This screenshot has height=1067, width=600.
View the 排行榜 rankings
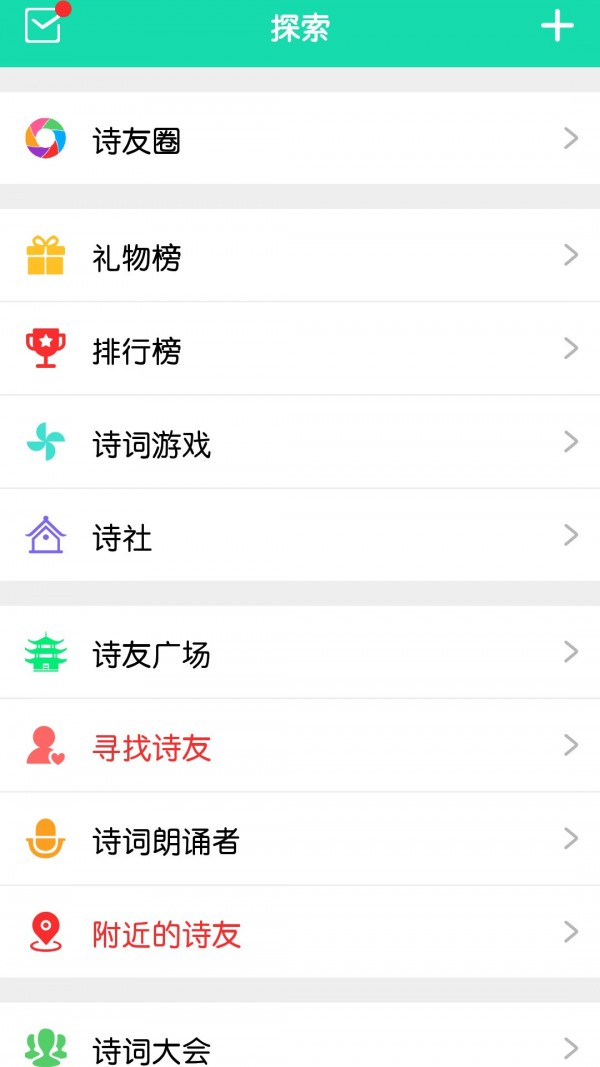(x=300, y=349)
